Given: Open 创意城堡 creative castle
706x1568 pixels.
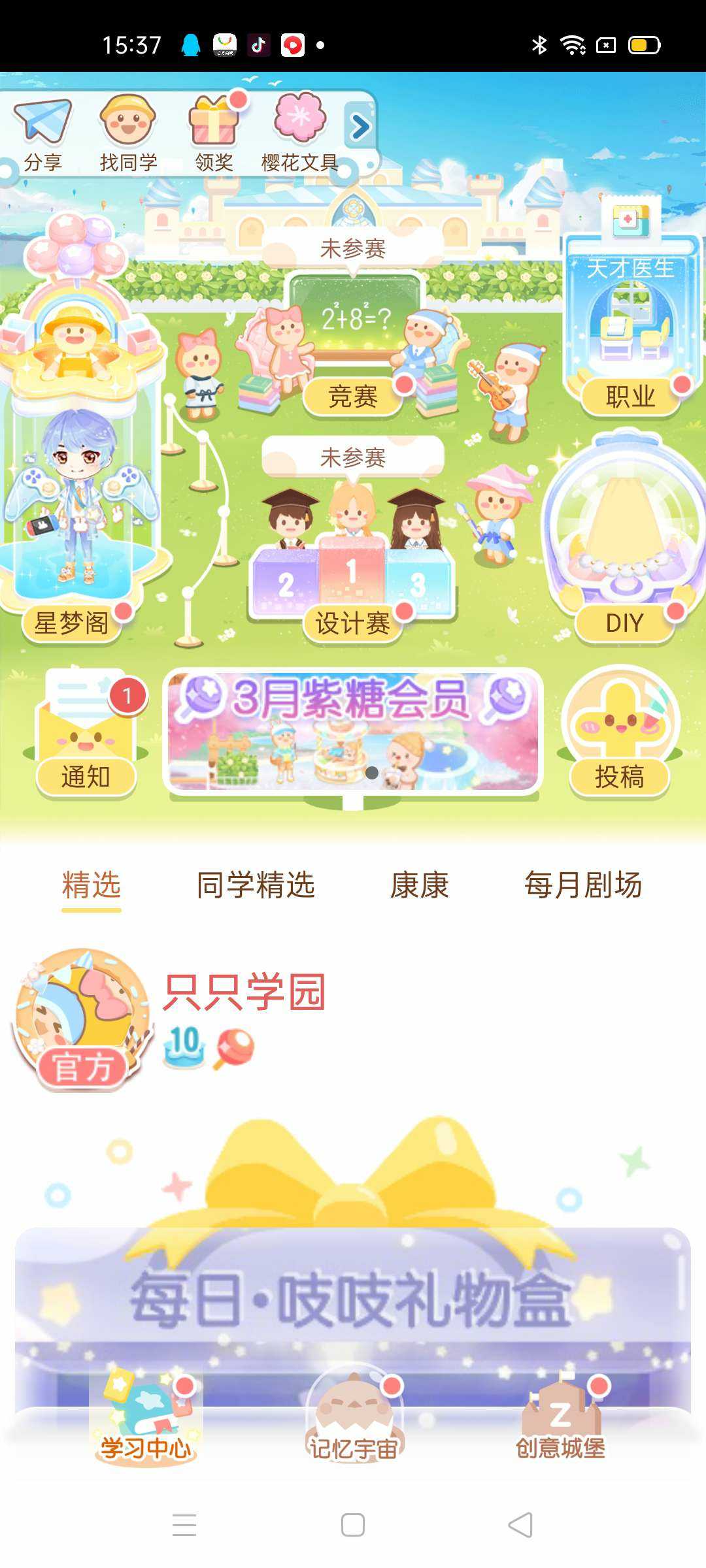Looking at the screenshot, I should click(560, 1424).
